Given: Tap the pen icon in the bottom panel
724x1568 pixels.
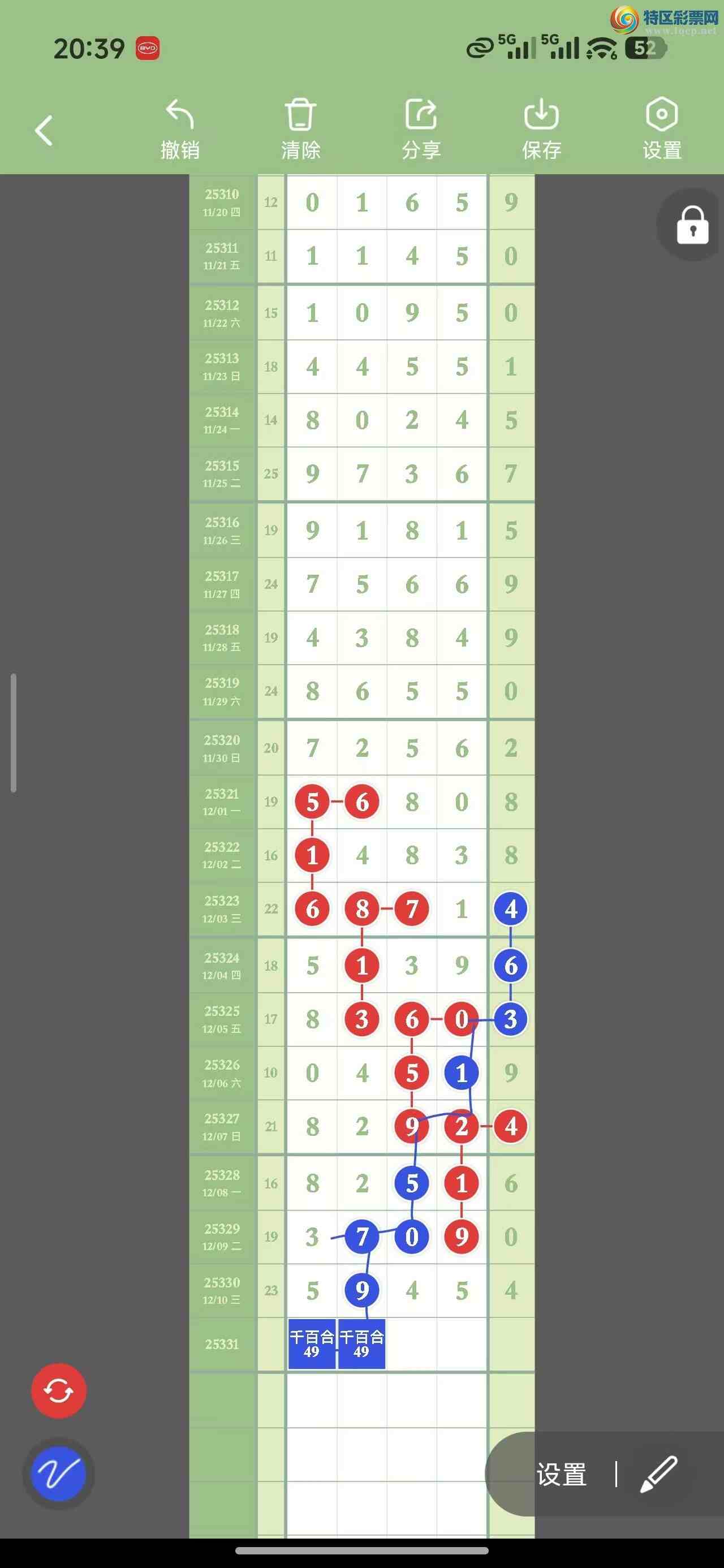Looking at the screenshot, I should [x=659, y=1474].
